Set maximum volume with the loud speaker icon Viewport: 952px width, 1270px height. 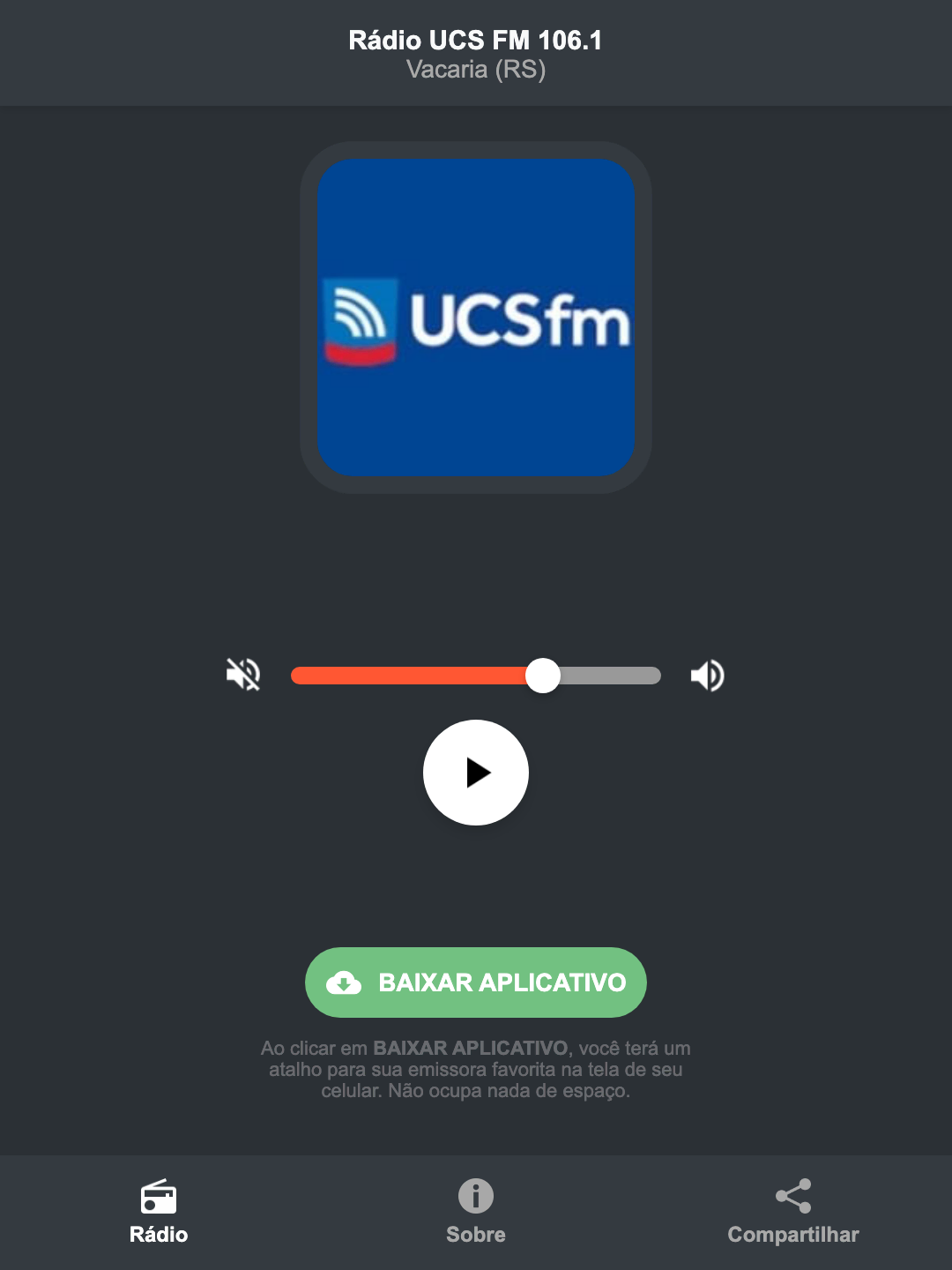[x=708, y=675]
